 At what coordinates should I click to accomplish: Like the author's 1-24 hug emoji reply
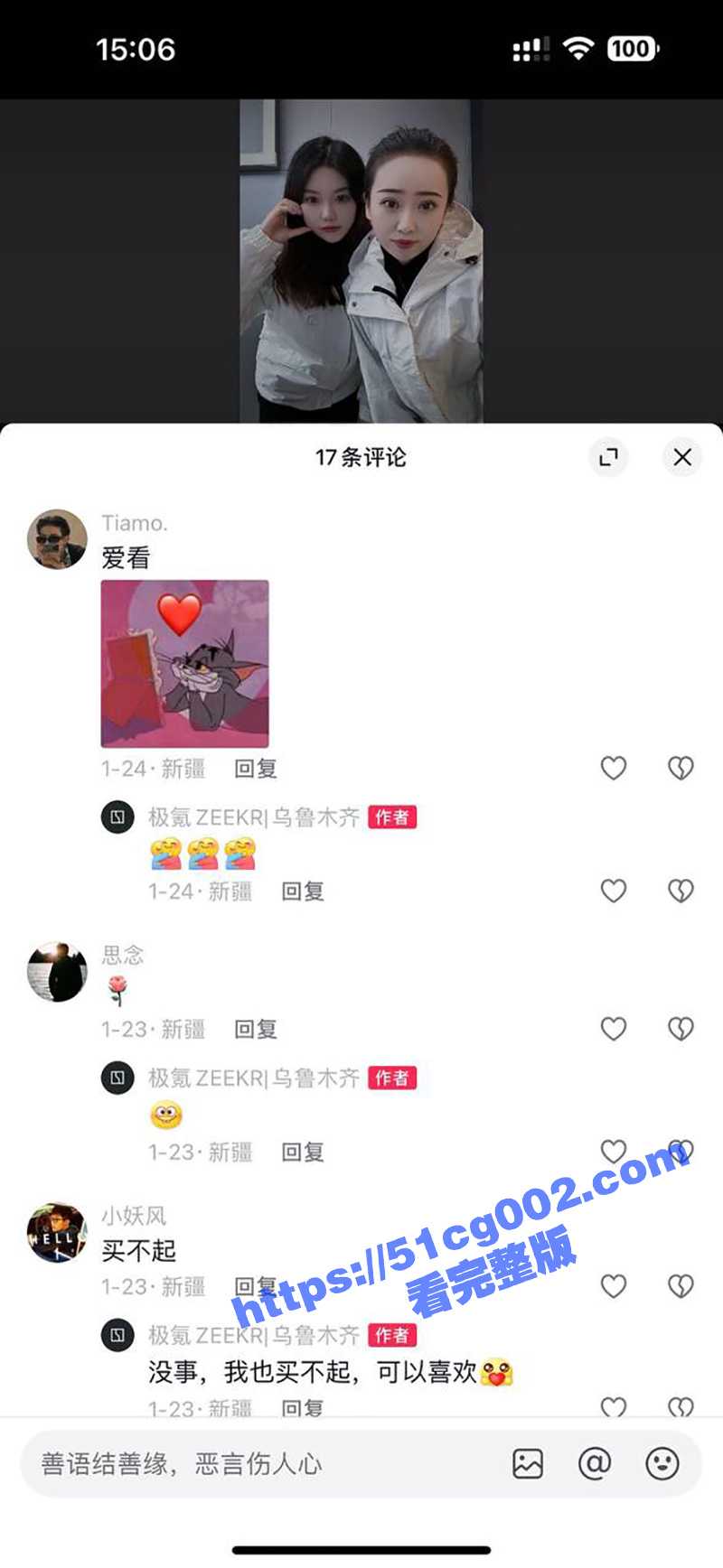[x=614, y=891]
